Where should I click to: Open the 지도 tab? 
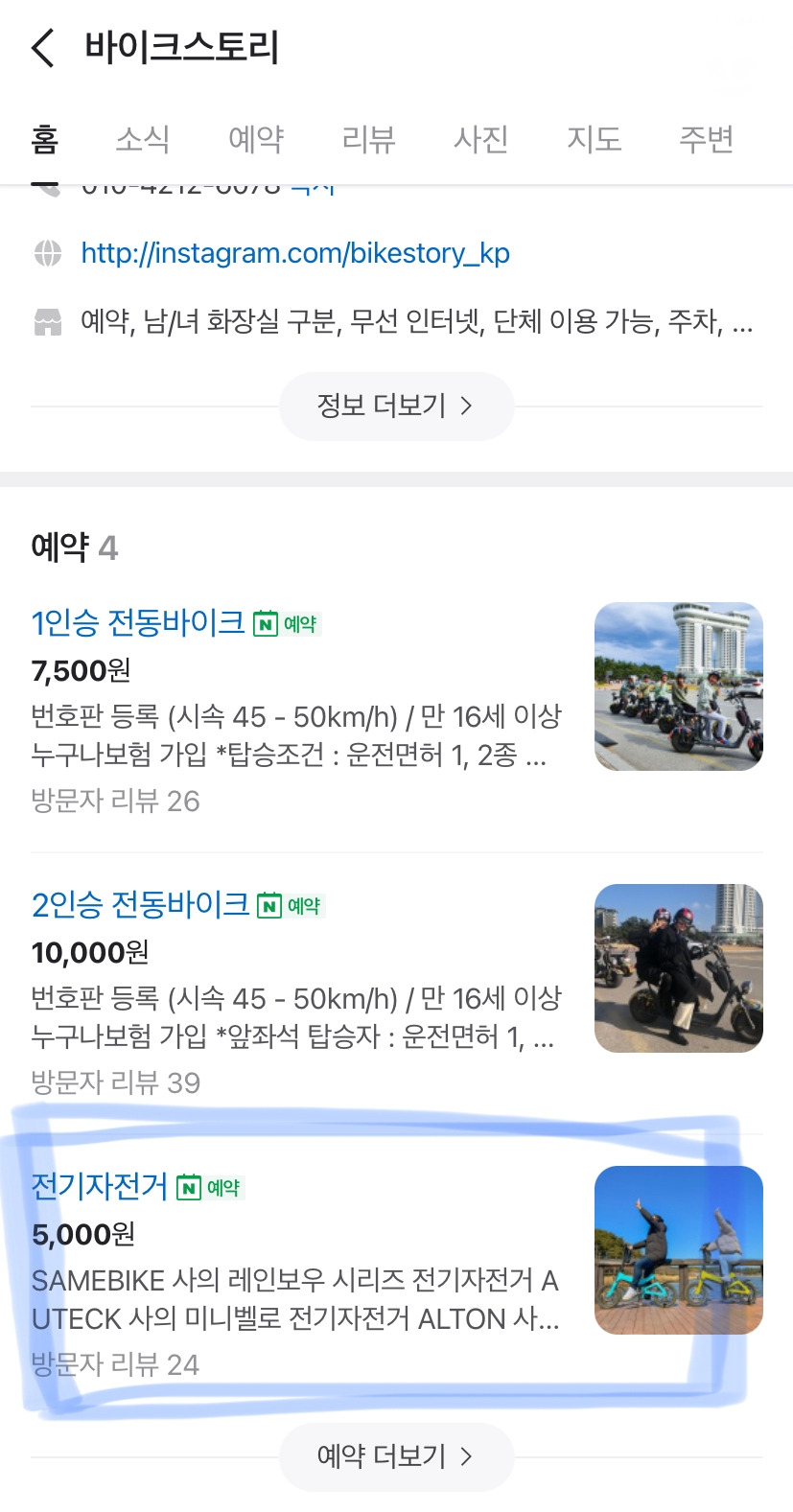click(x=594, y=139)
